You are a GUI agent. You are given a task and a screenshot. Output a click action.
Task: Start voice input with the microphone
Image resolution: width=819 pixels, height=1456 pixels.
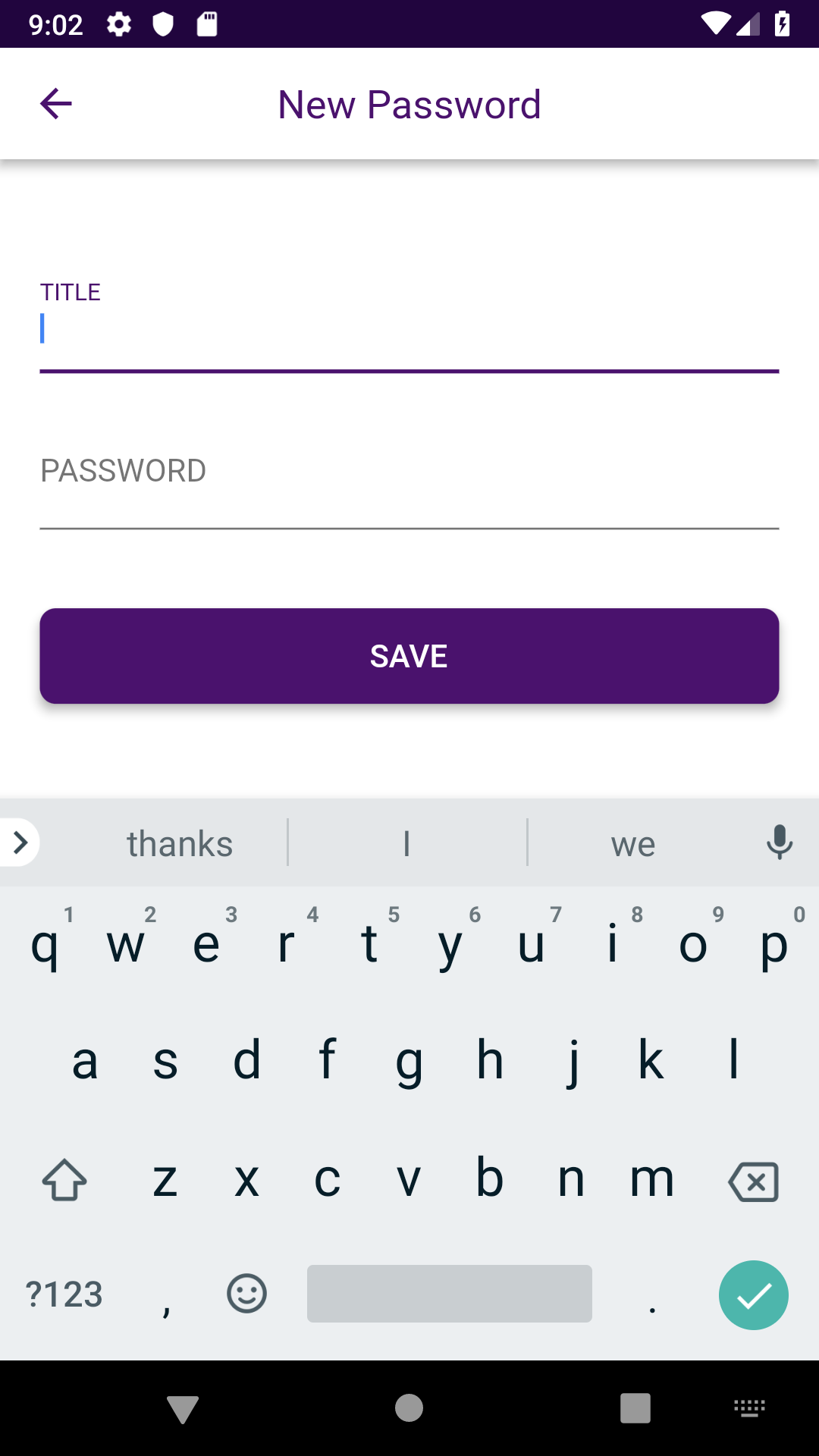(x=779, y=843)
